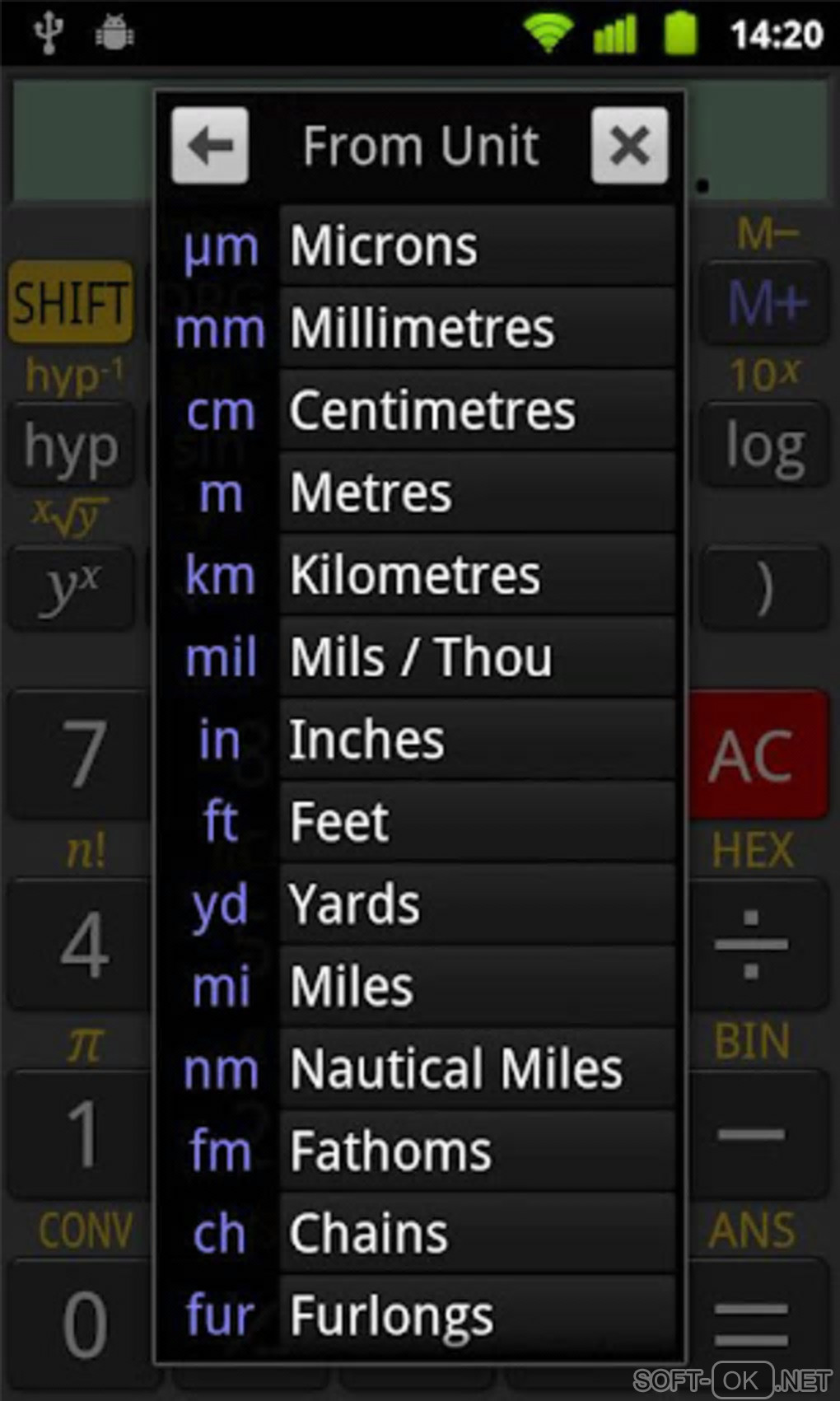Select Kilometres unit

(476, 575)
